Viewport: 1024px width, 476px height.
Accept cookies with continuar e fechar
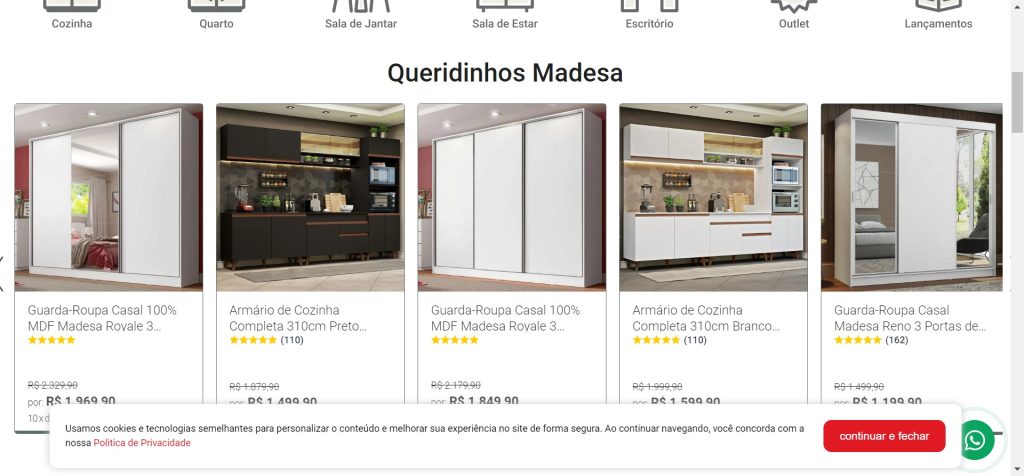[884, 436]
